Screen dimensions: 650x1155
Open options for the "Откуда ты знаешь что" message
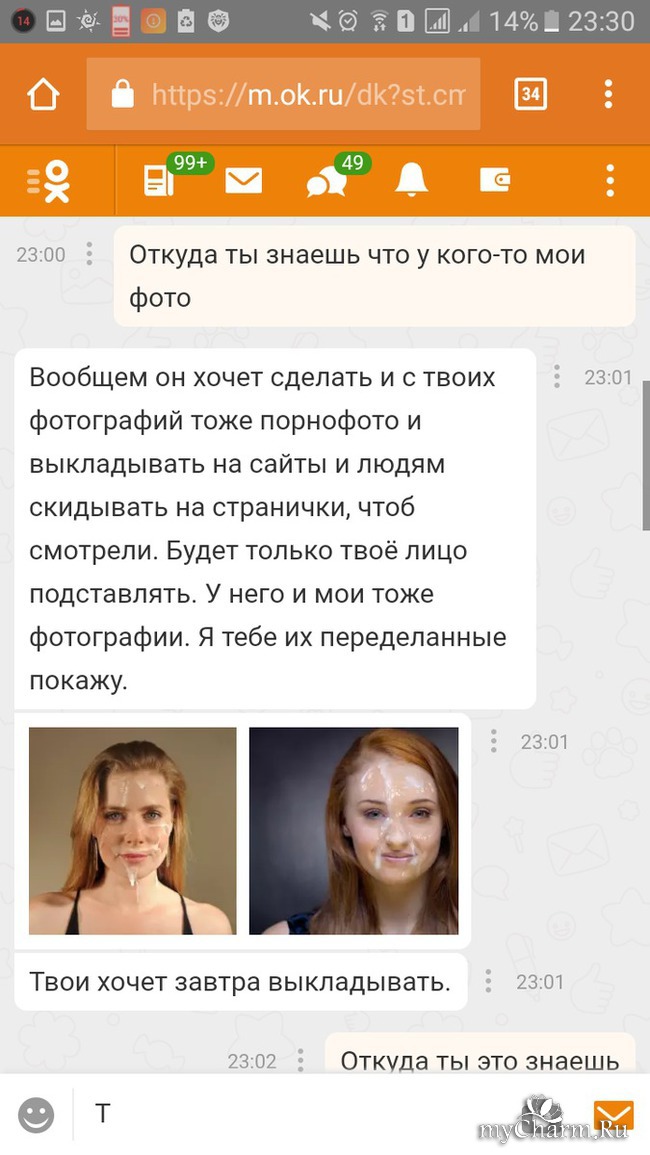89,255
